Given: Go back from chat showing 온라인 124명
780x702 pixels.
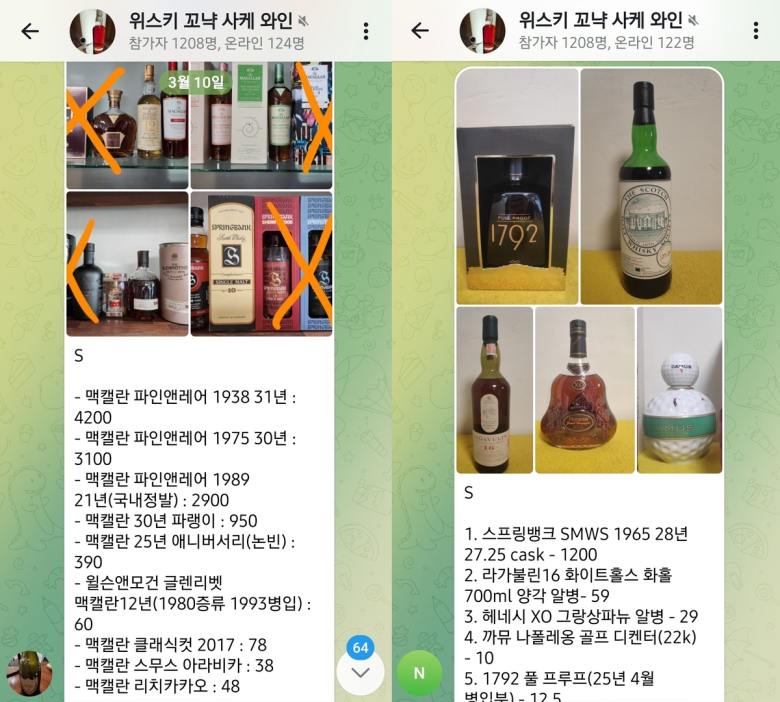Looking at the screenshot, I should [30, 31].
